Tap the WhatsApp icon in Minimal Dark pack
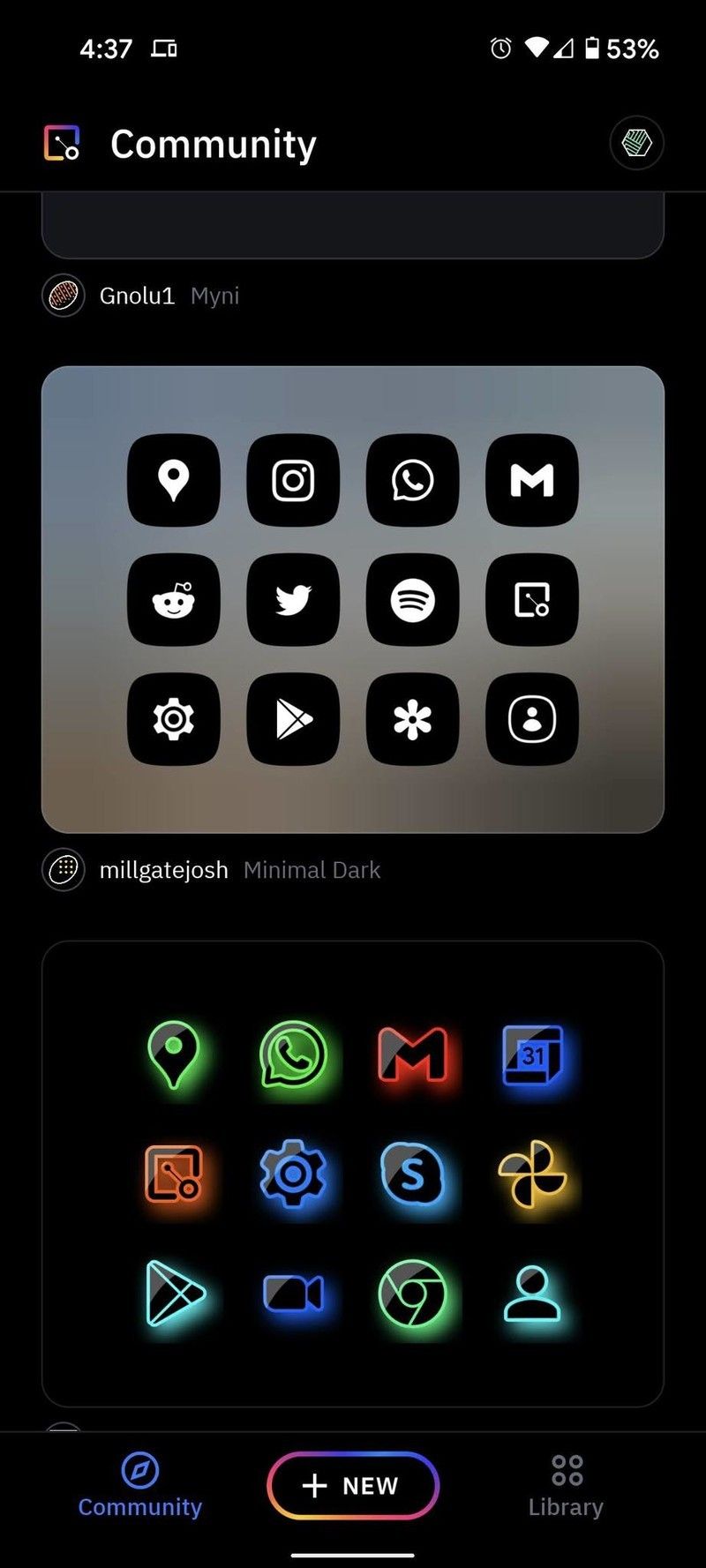Image resolution: width=706 pixels, height=1568 pixels. [x=412, y=482]
